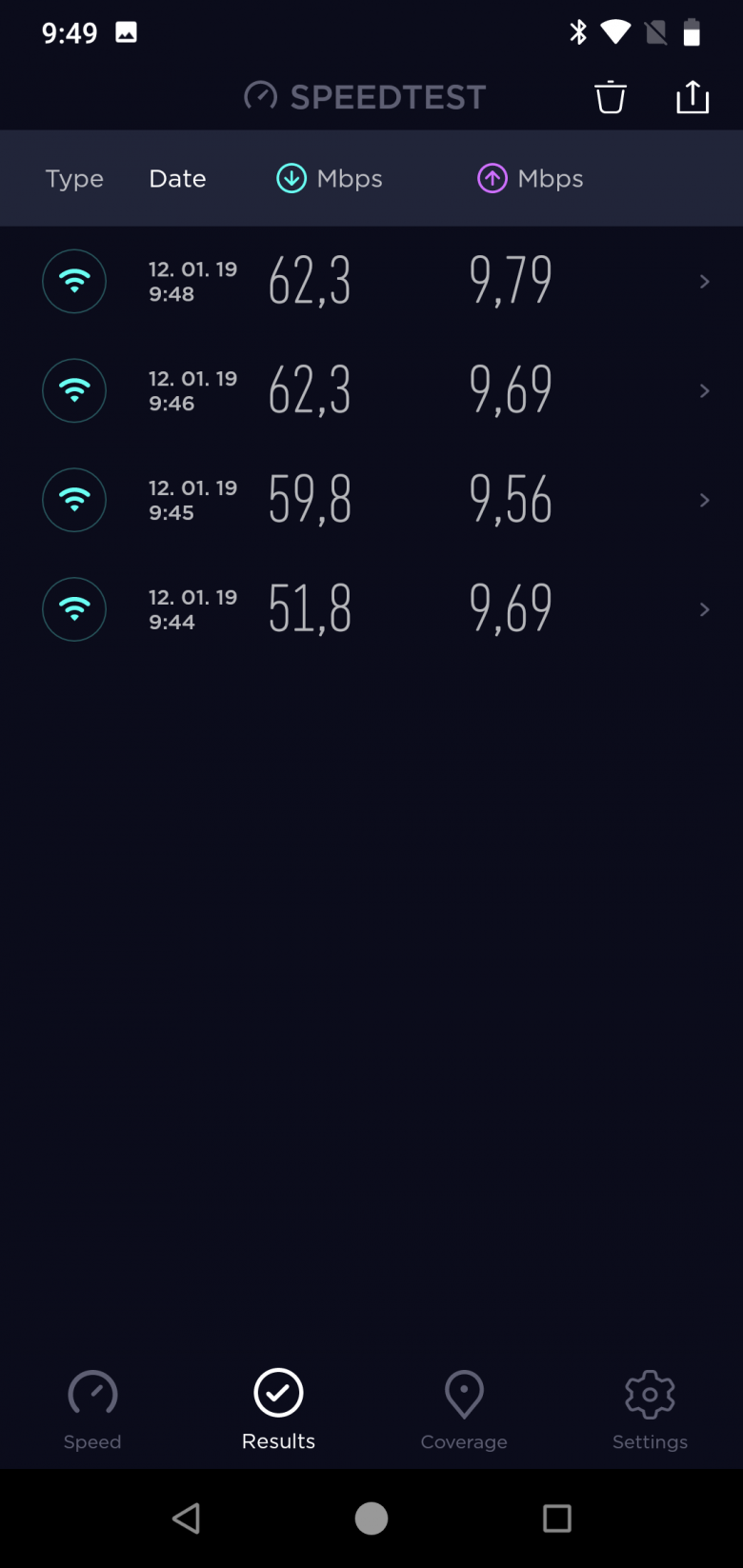
Task: Switch to the Speed tab
Action: [92, 1410]
